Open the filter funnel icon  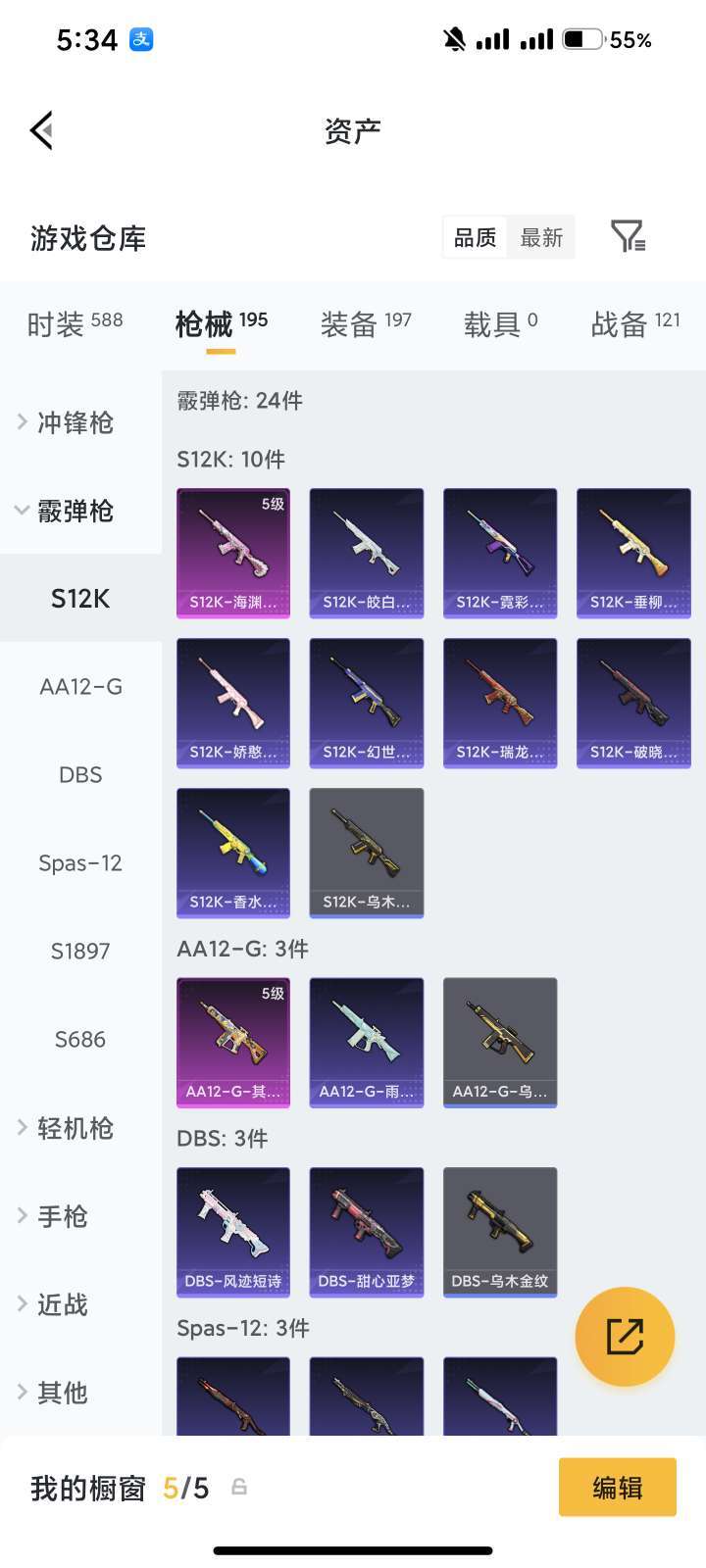pos(628,236)
